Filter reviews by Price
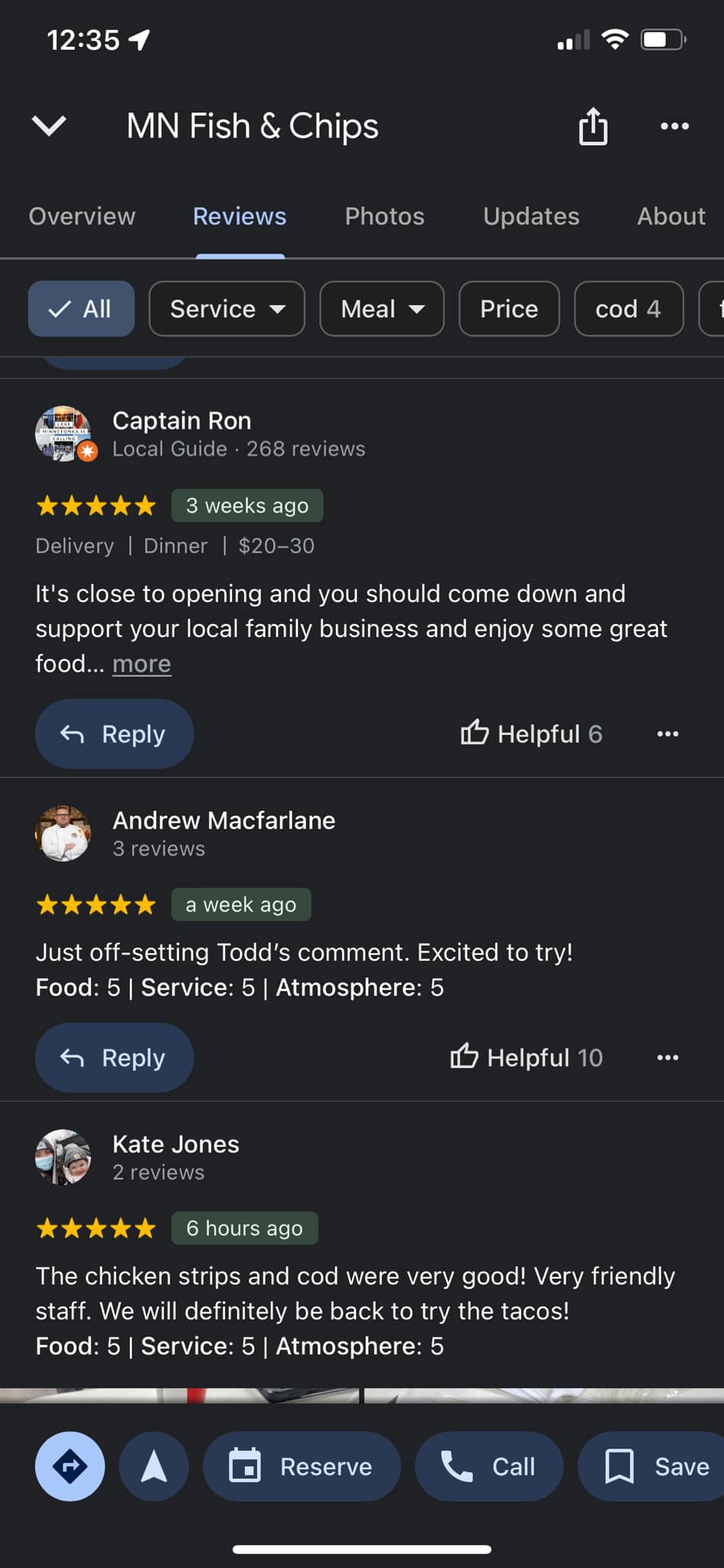This screenshot has height=1568, width=724. pyautogui.click(x=509, y=309)
